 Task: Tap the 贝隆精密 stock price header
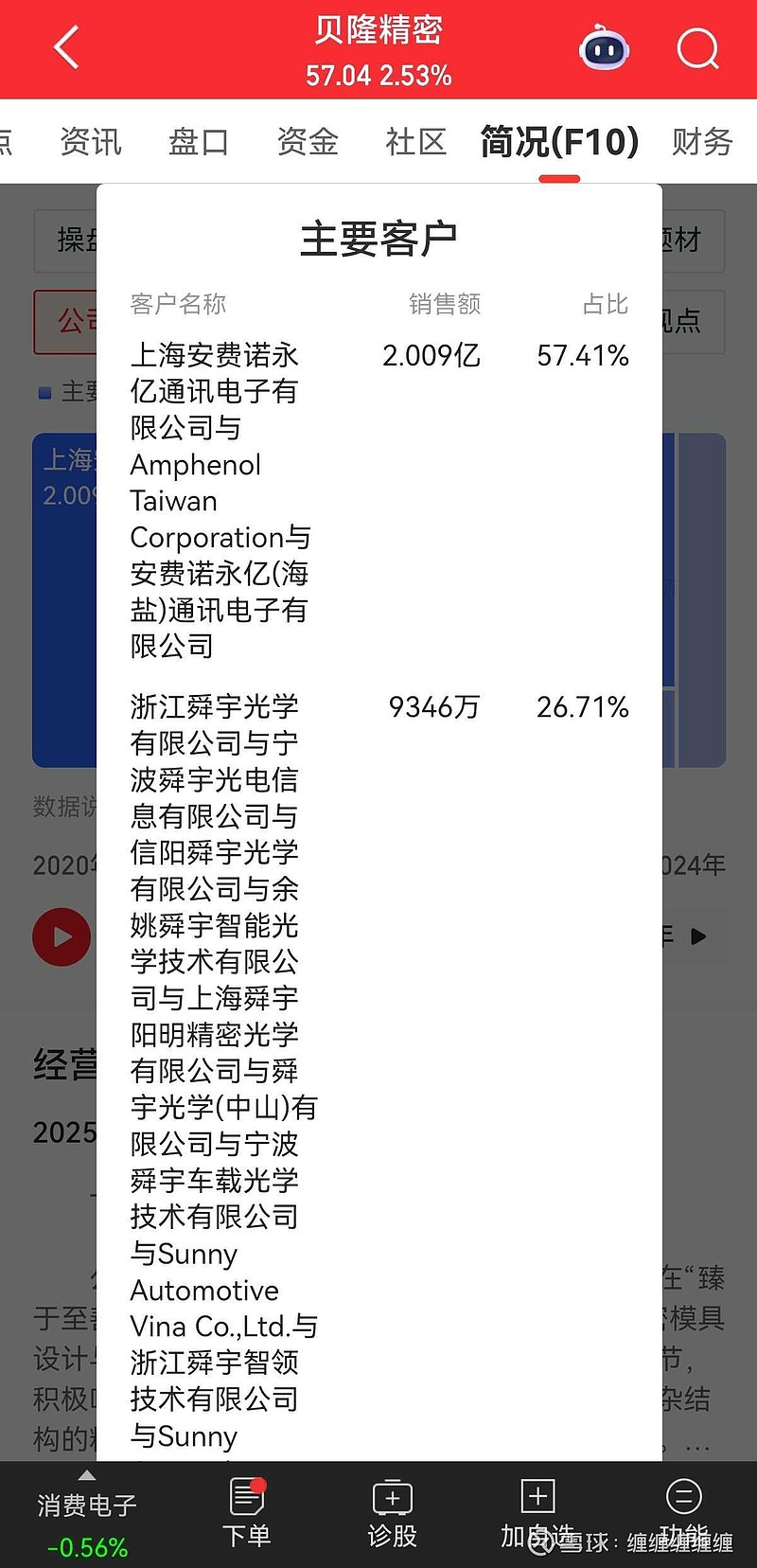pos(378,47)
